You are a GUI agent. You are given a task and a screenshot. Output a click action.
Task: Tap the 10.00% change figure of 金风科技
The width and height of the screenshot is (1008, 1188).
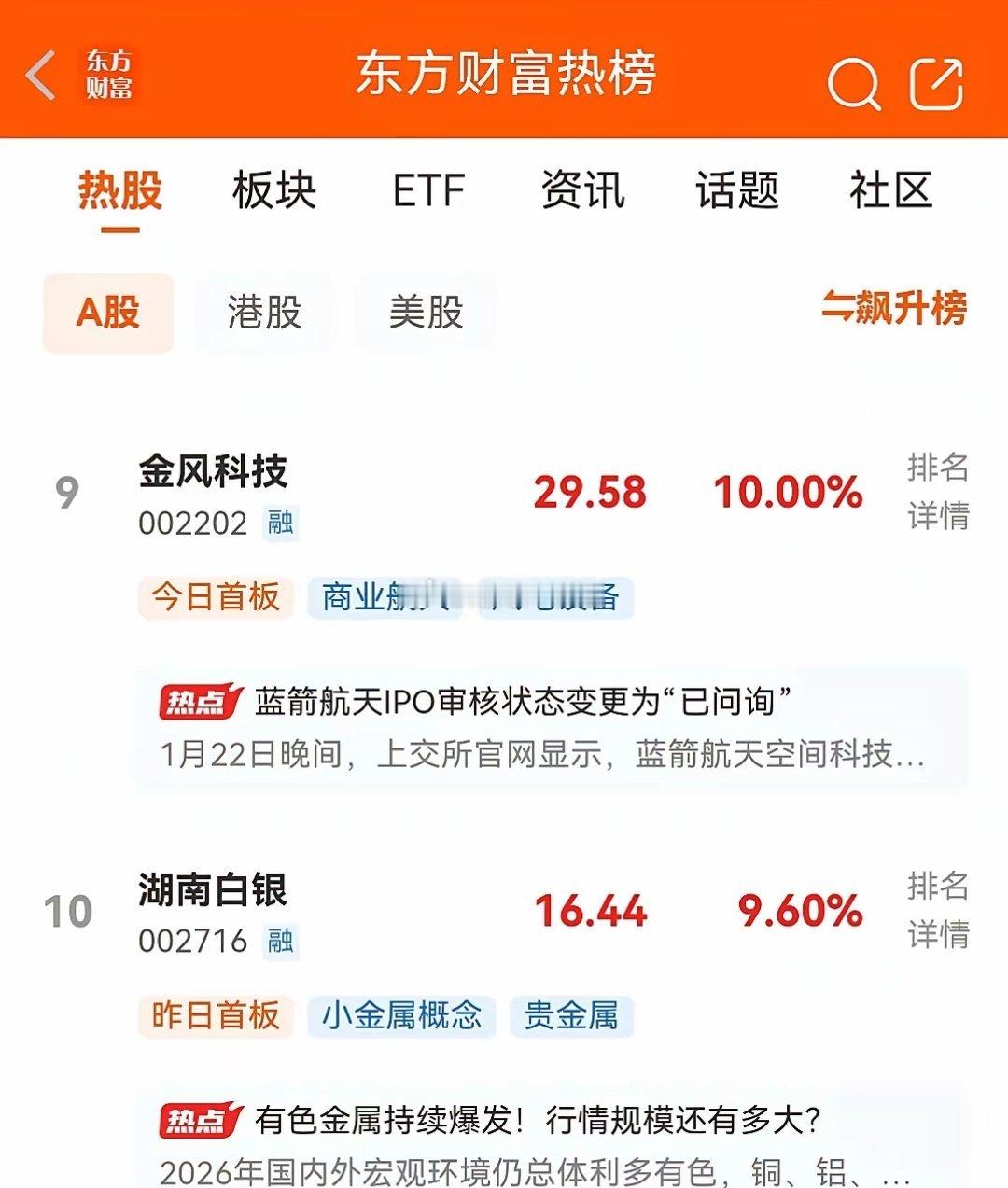787,492
